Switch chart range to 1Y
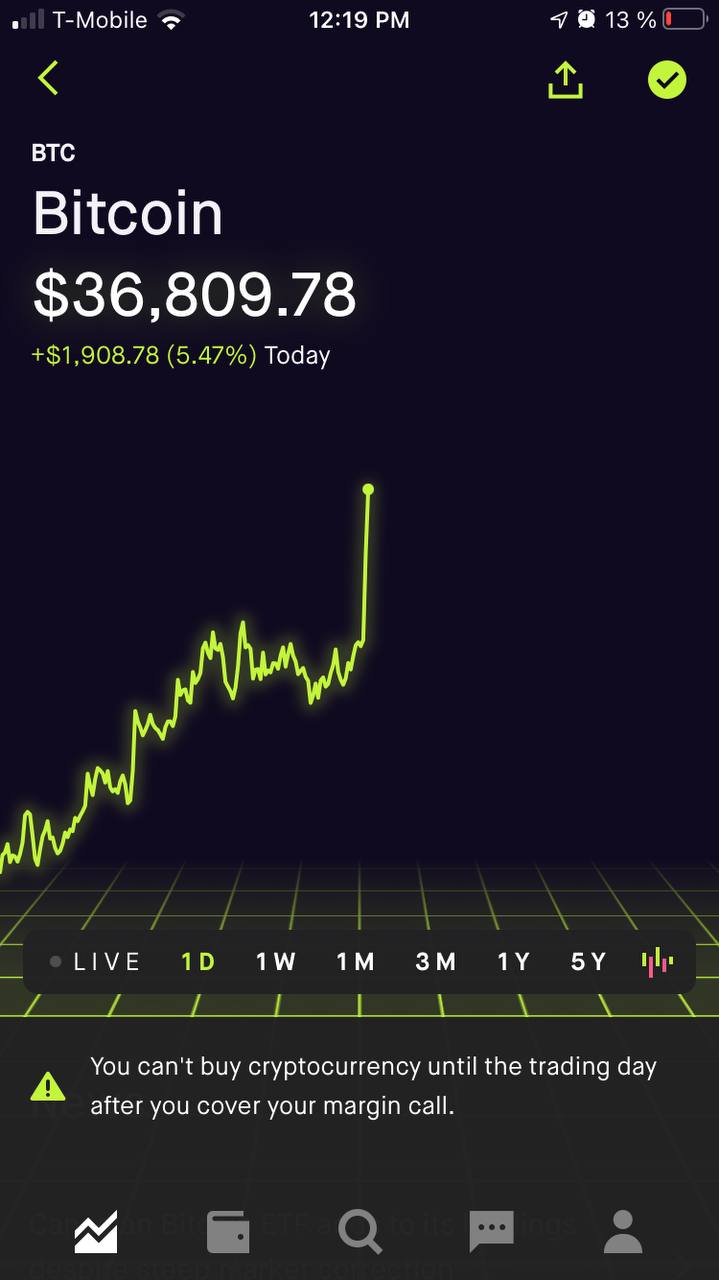The width and height of the screenshot is (719, 1280). pyautogui.click(x=513, y=962)
